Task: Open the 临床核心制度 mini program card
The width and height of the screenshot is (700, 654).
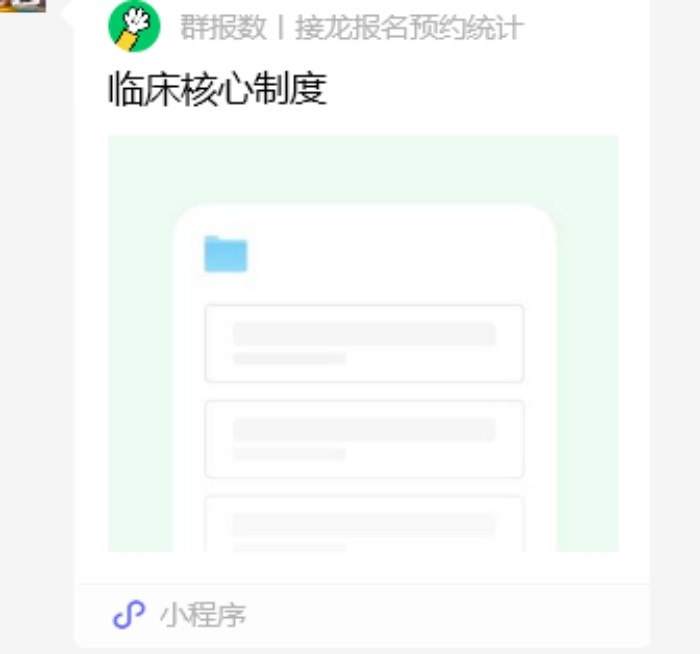Action: coord(362,342)
